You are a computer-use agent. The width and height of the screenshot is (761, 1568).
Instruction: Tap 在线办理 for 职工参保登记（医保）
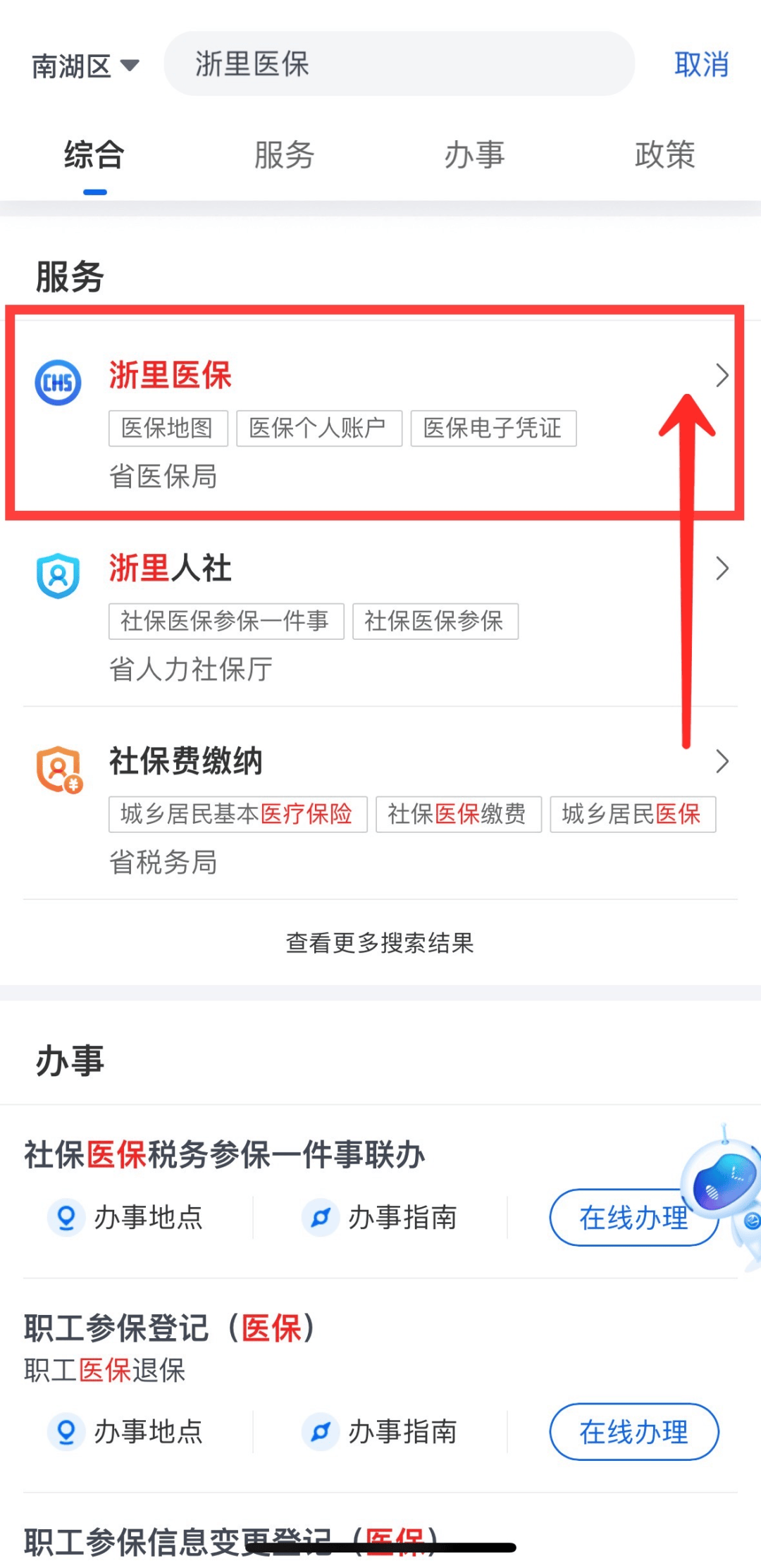tap(633, 1432)
